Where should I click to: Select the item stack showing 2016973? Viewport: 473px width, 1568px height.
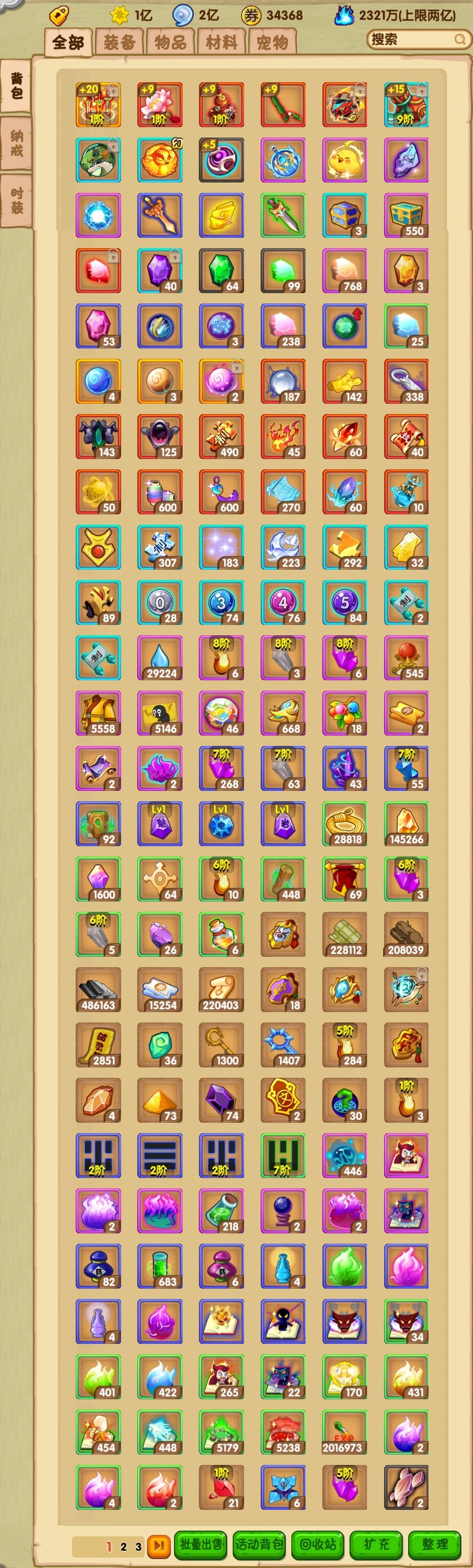pos(344,1432)
